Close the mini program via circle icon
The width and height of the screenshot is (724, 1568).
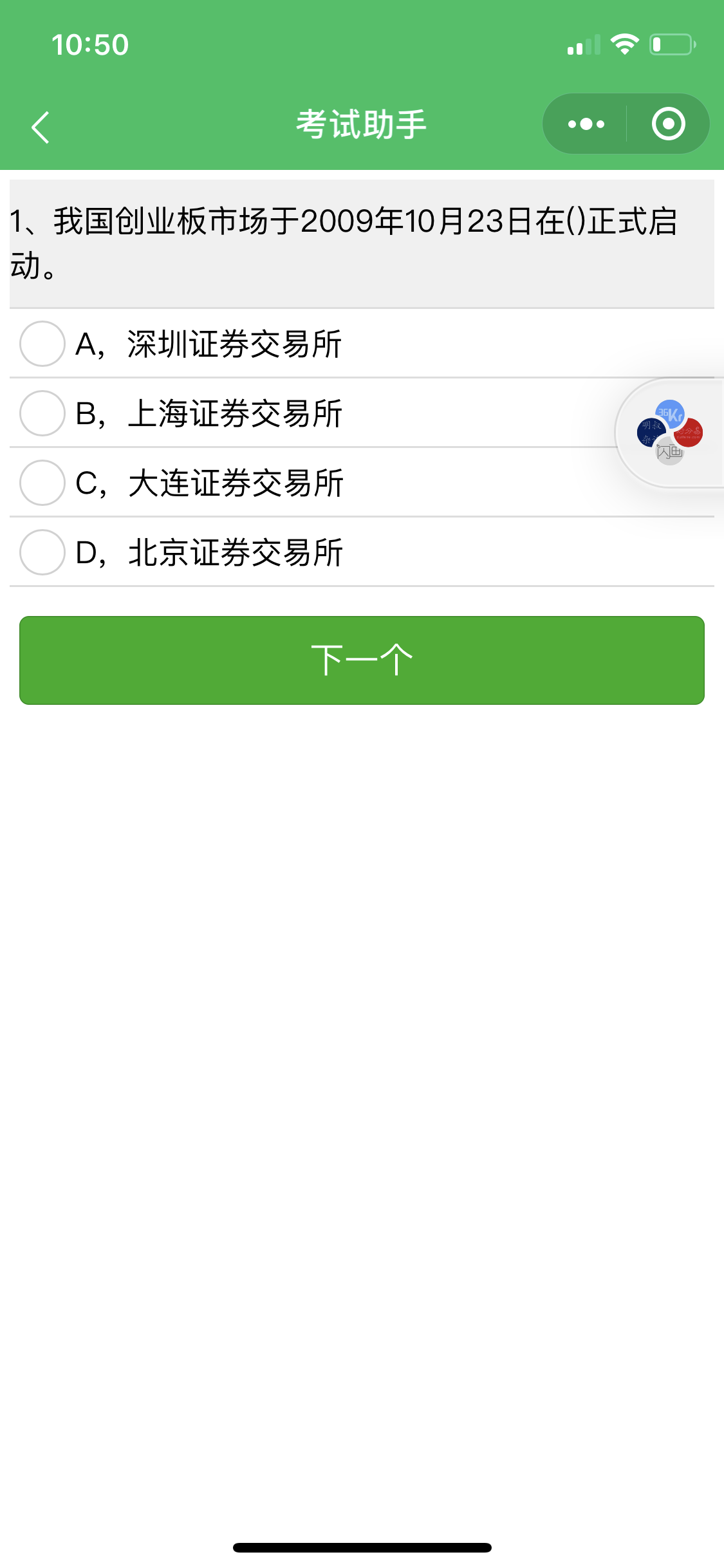(x=668, y=124)
